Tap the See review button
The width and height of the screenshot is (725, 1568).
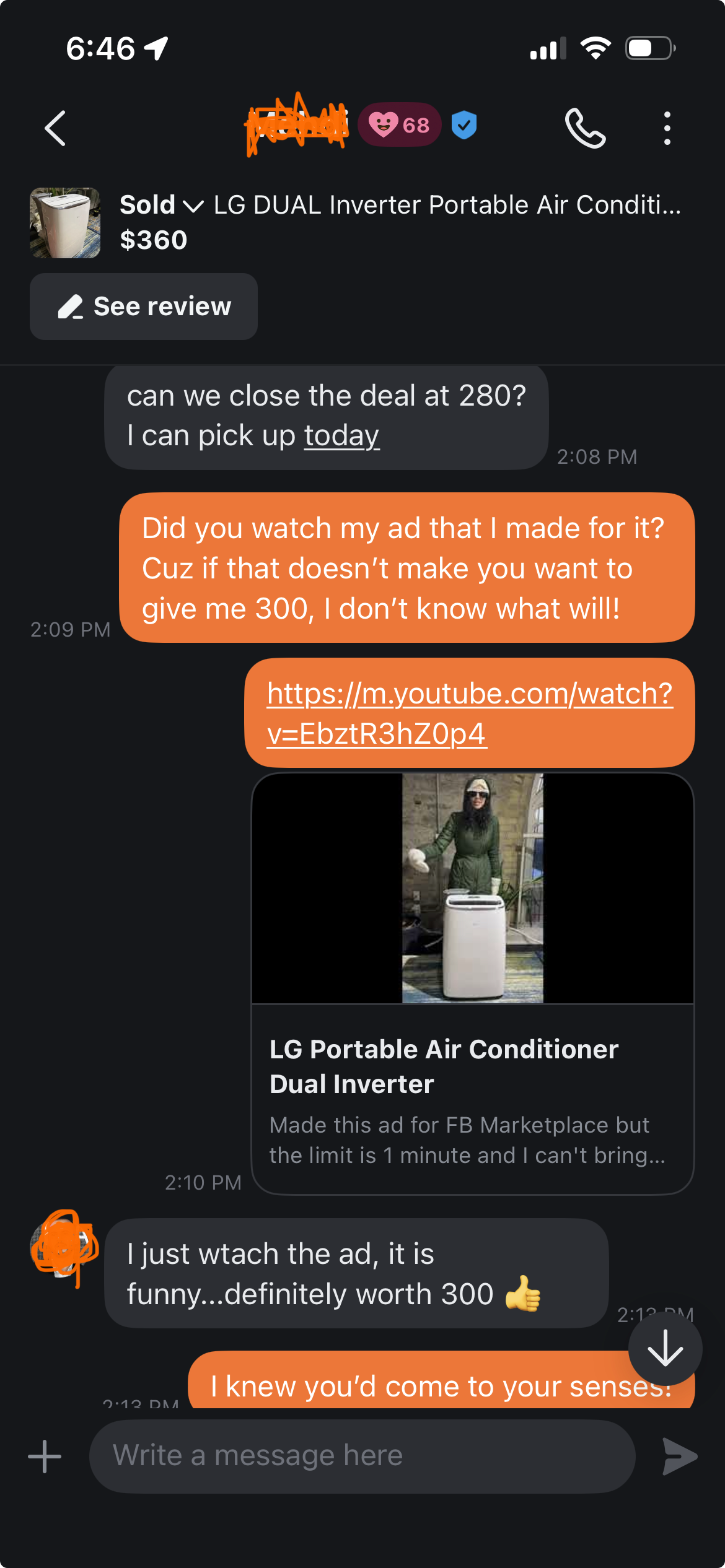[144, 307]
